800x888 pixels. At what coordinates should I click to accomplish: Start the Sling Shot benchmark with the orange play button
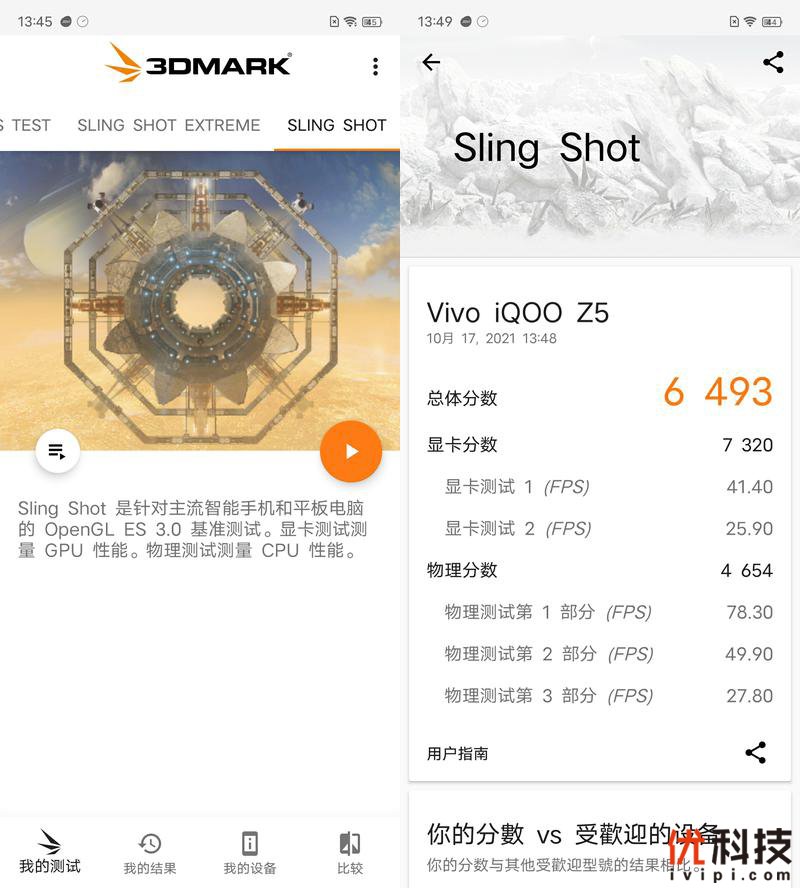(351, 452)
